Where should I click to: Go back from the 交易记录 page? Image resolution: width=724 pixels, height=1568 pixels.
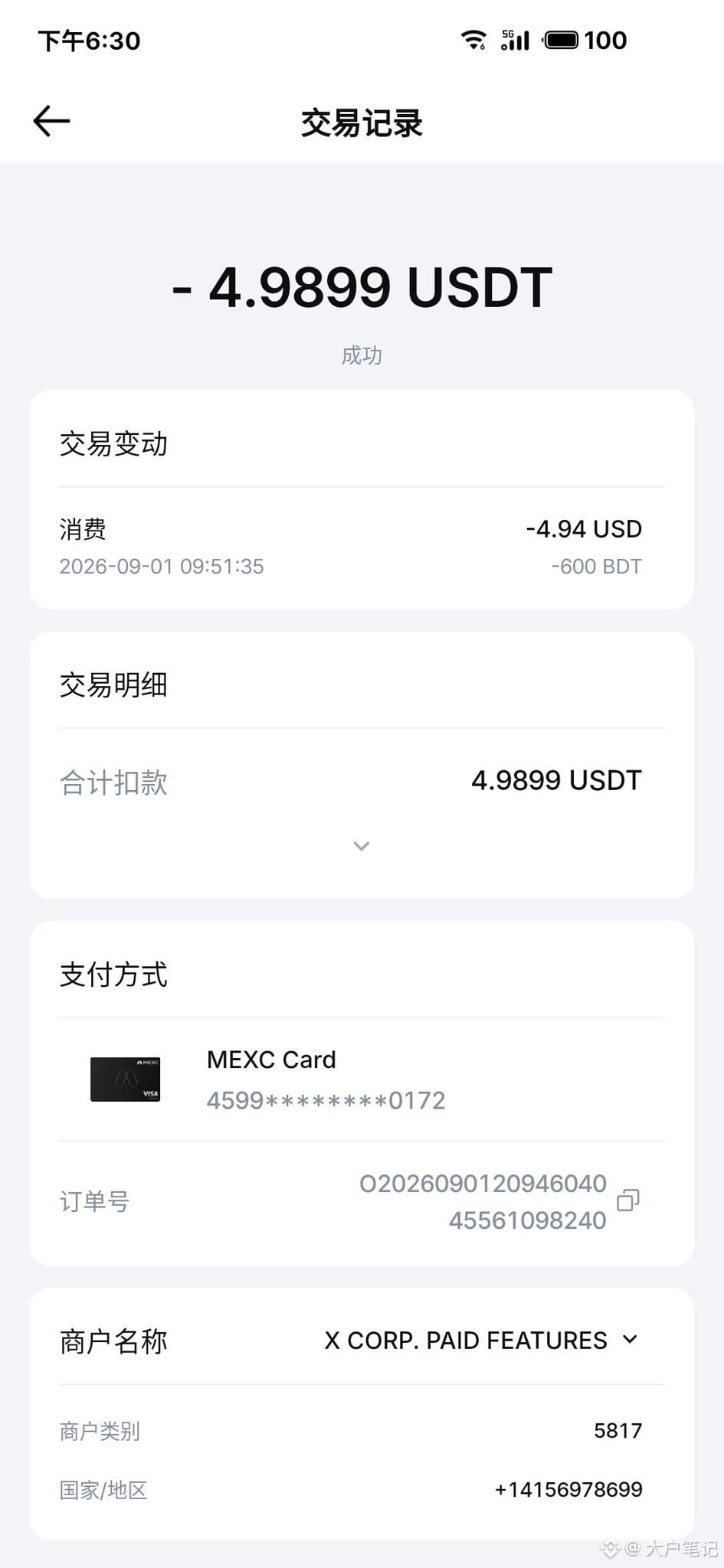pyautogui.click(x=51, y=121)
